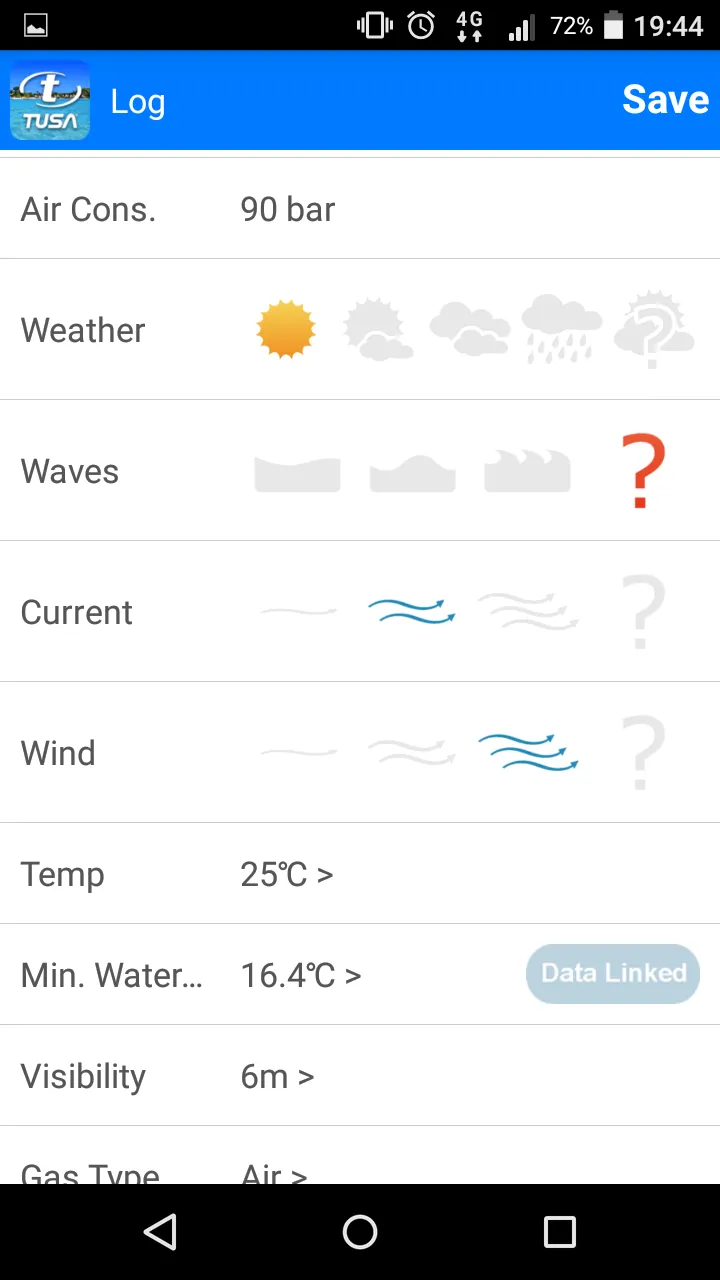The image size is (720, 1280).
Task: Select the partly cloudy weather icon
Action: 378,330
